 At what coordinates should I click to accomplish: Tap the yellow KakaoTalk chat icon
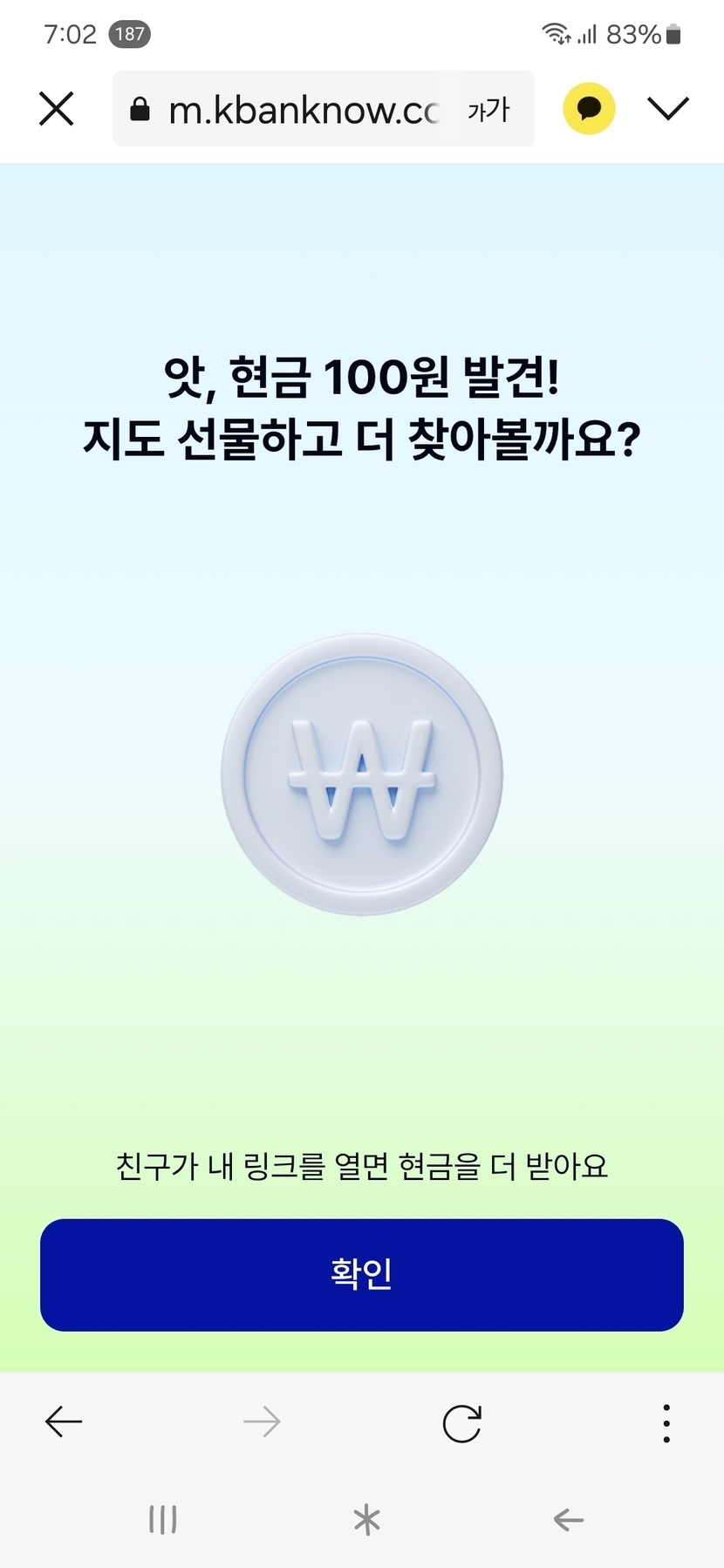pyautogui.click(x=589, y=109)
